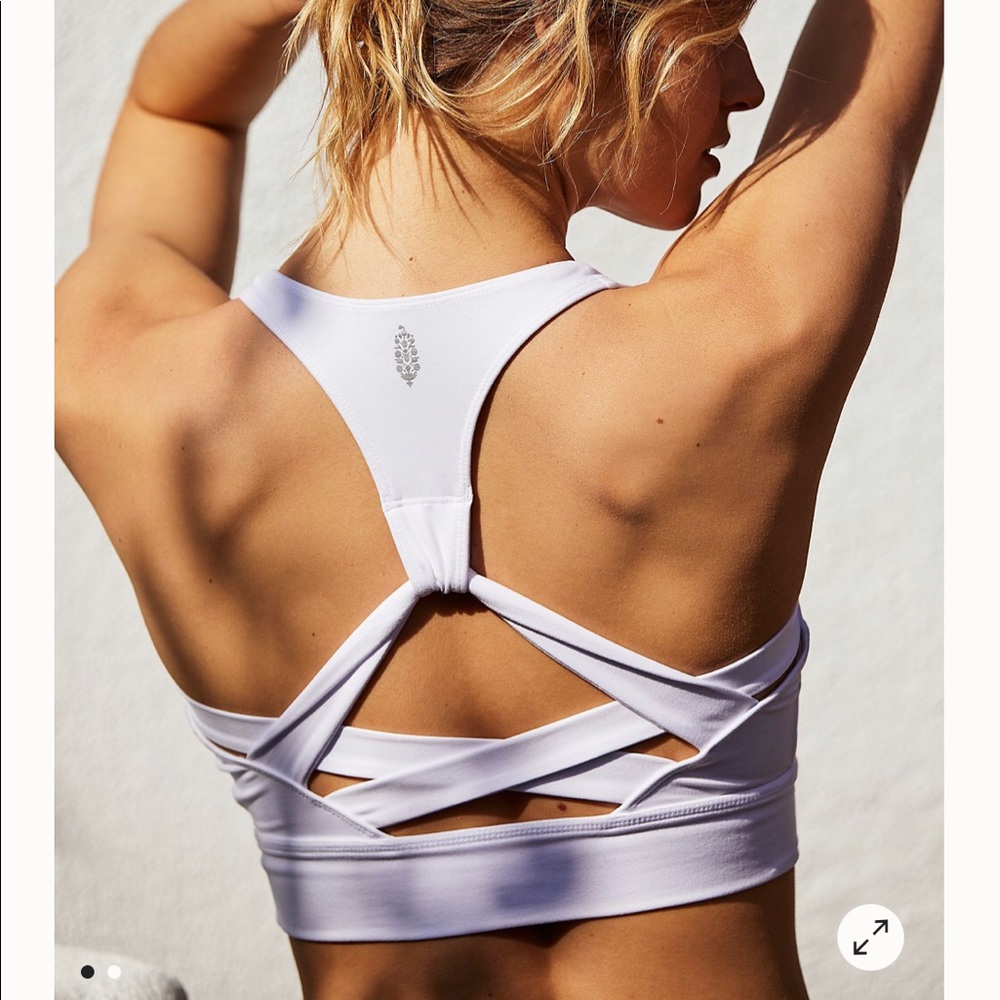Expand the product photo to fullscreen
The height and width of the screenshot is (1000, 1000).
870,937
